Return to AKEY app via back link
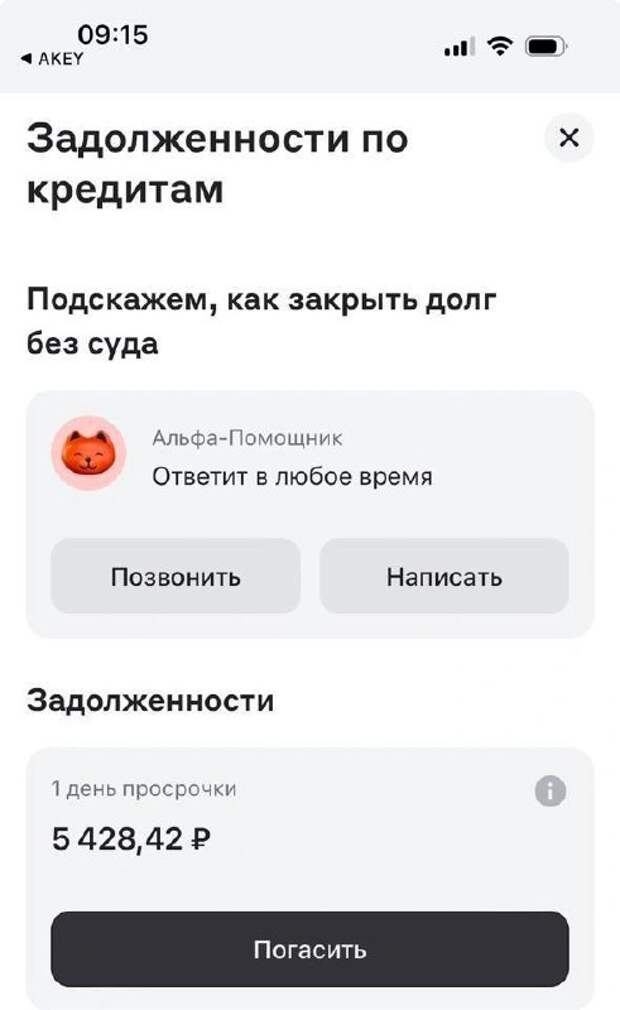 [53, 59]
